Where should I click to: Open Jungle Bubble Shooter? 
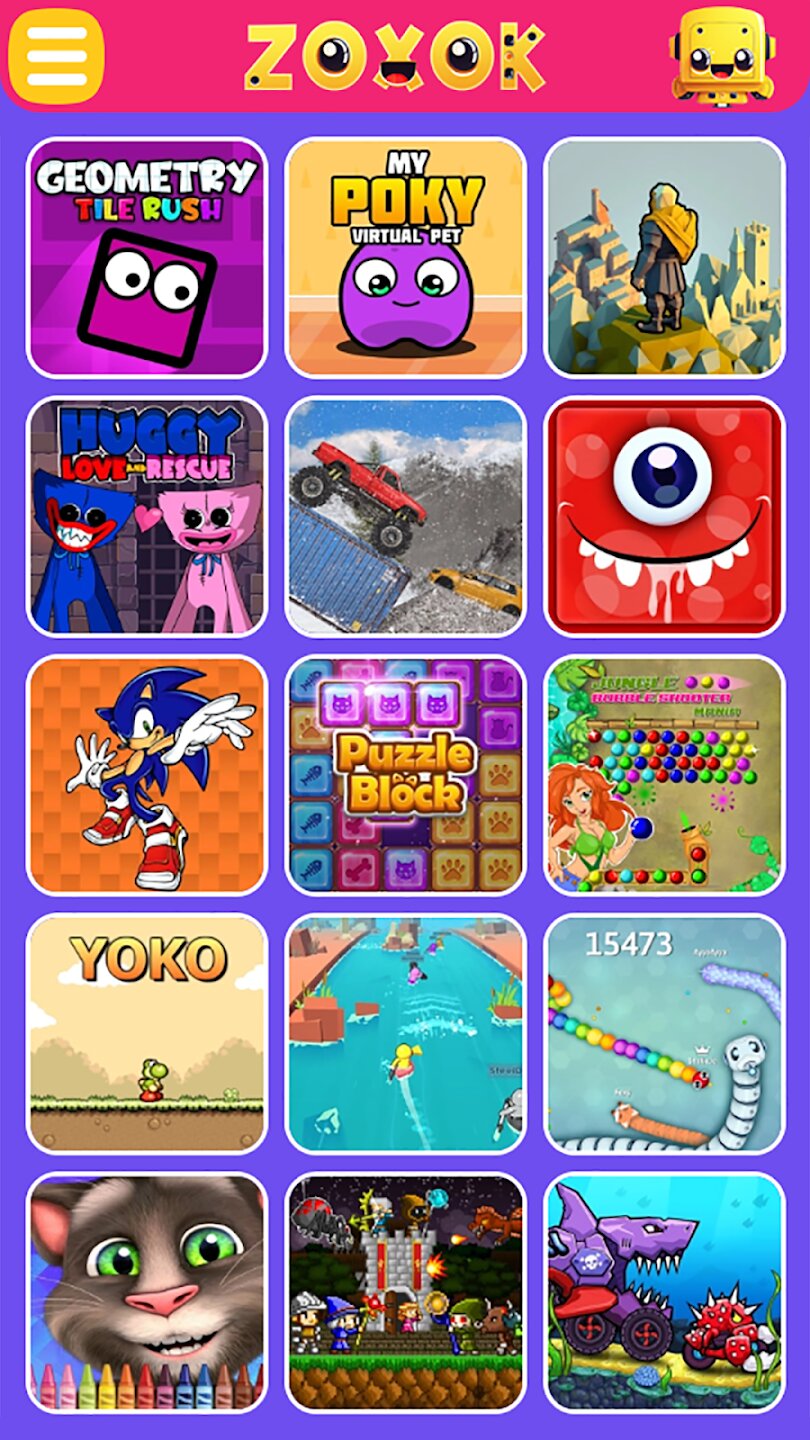[x=664, y=775]
